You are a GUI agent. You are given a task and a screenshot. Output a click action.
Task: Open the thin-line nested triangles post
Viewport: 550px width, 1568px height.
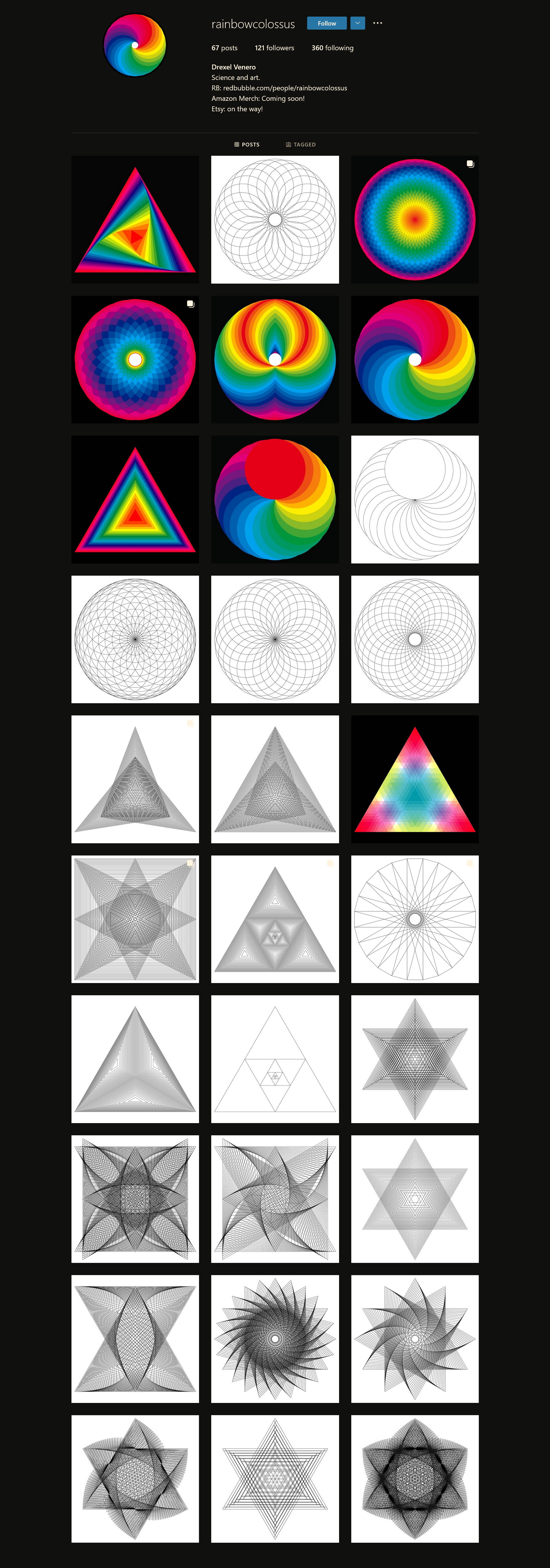pyautogui.click(x=274, y=1059)
